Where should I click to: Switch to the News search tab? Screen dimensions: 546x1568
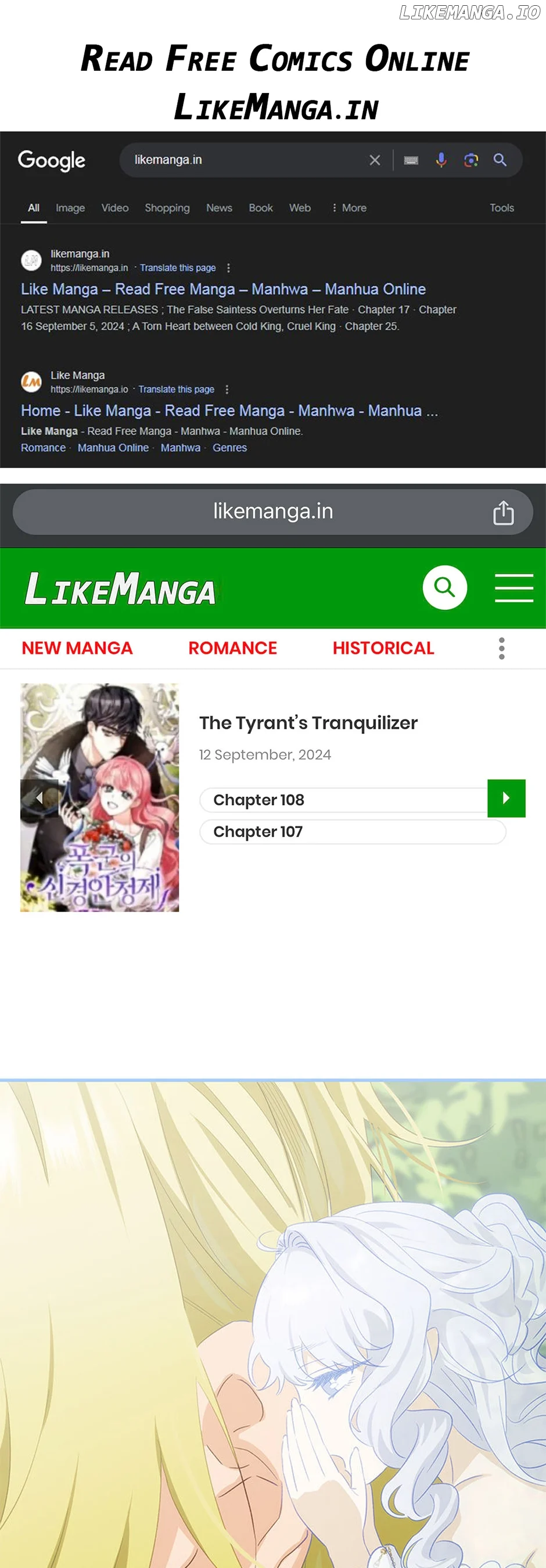pyautogui.click(x=218, y=207)
